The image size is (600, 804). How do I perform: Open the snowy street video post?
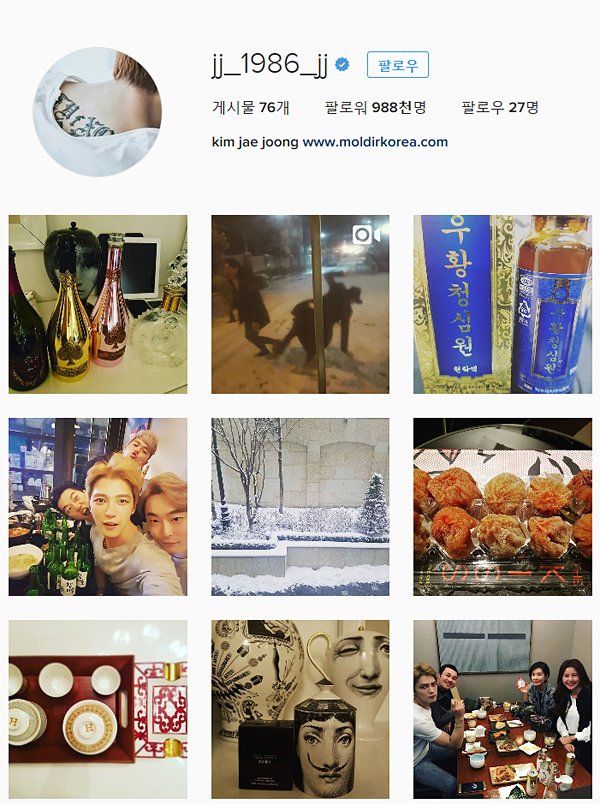(x=300, y=304)
